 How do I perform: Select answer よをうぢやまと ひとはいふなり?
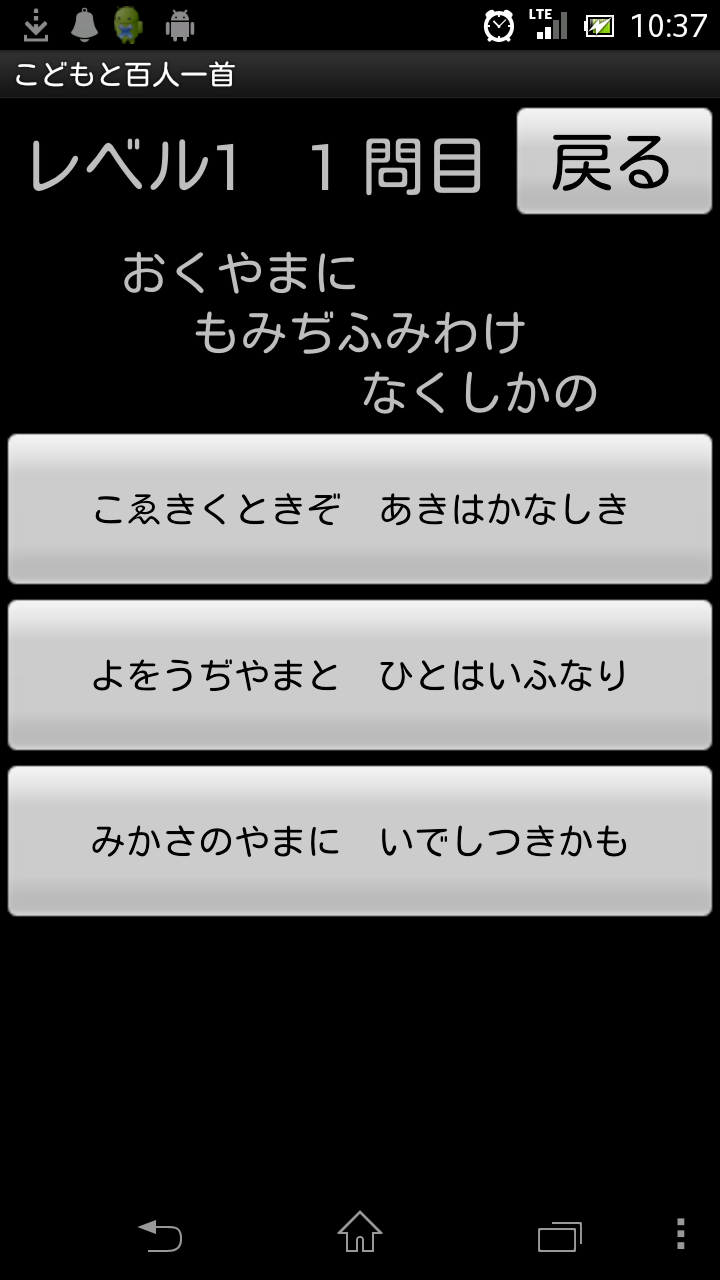[360, 675]
